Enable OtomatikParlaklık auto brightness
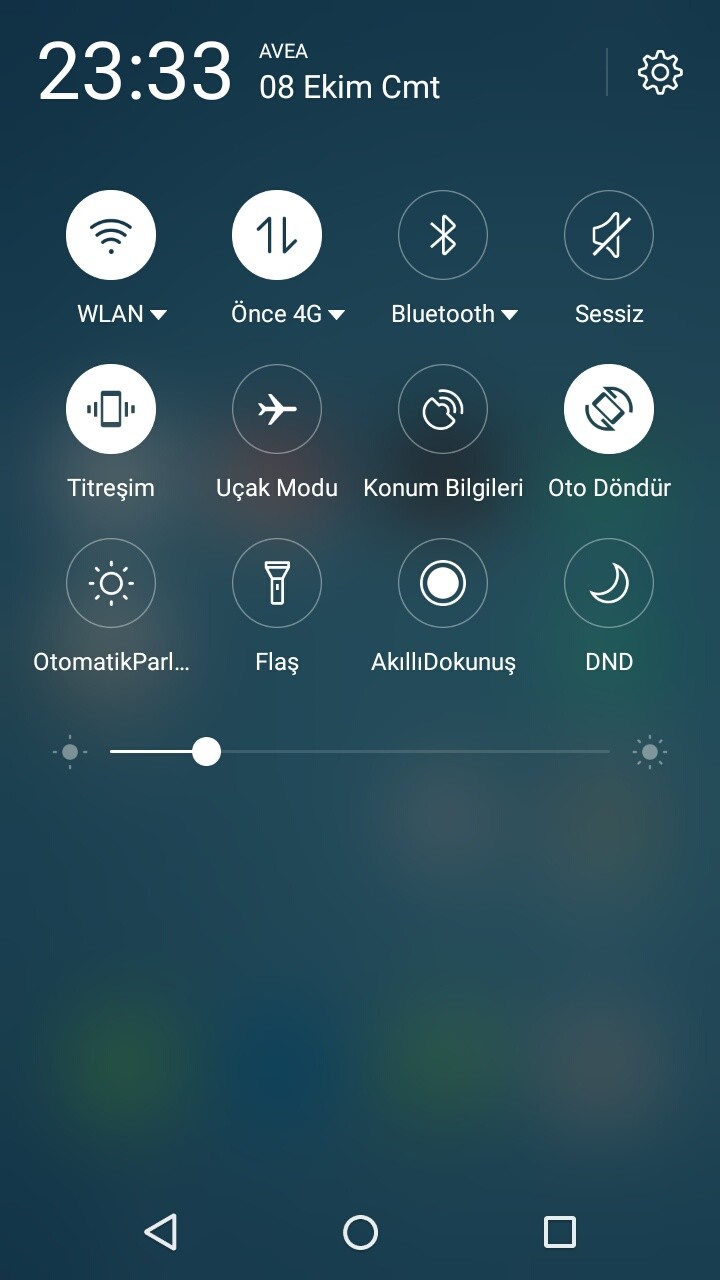Screen dimensions: 720x1280 [111, 583]
